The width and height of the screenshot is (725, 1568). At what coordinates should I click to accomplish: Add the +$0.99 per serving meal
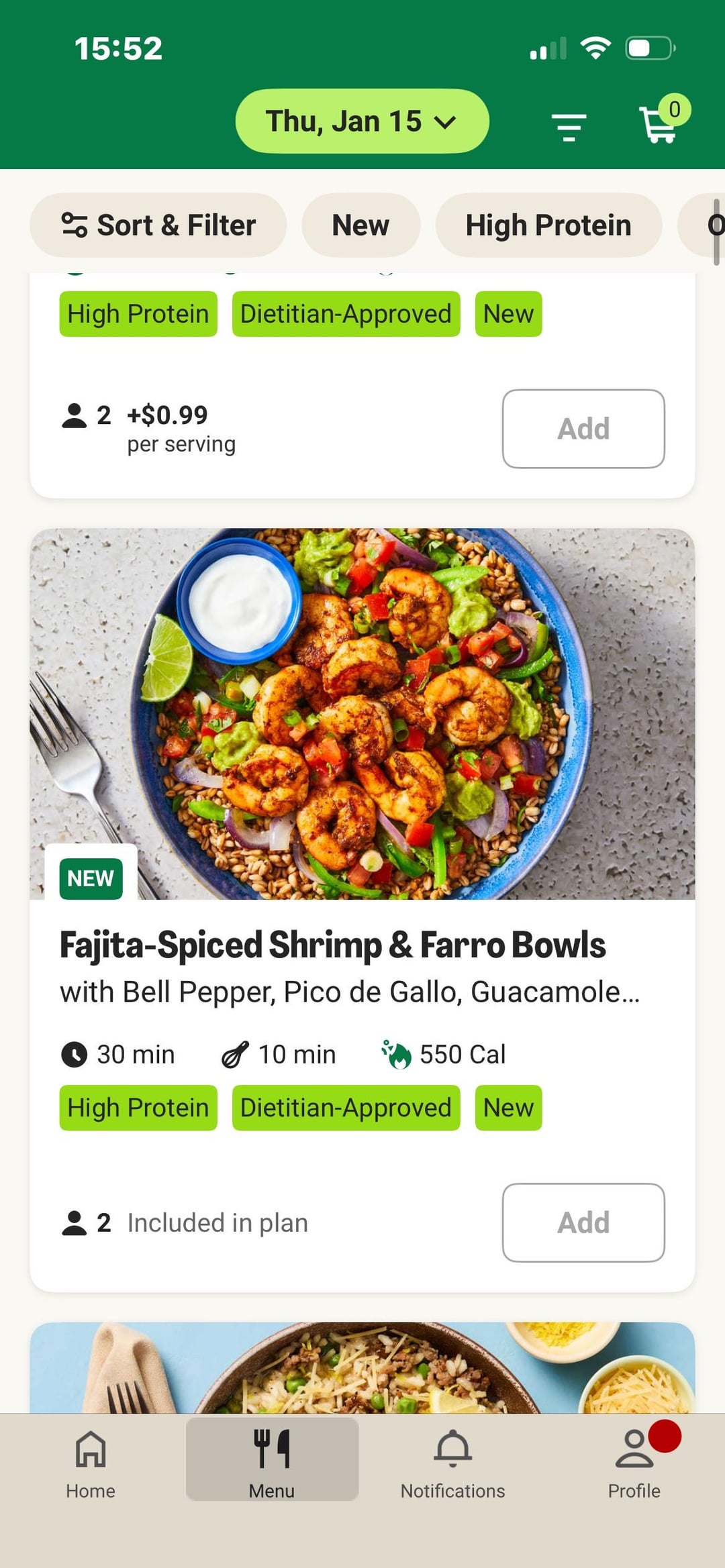click(583, 429)
